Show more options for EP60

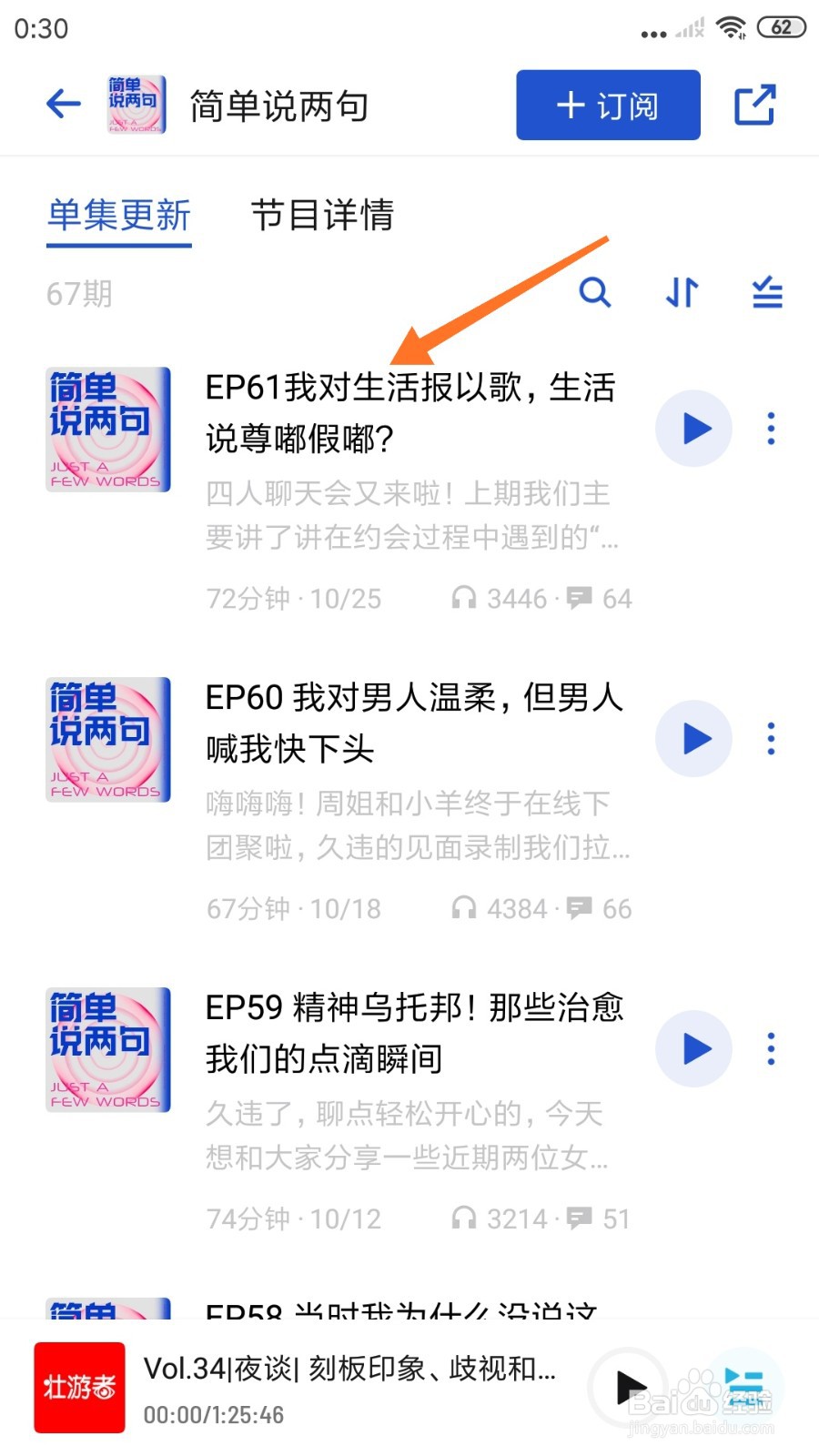[x=771, y=739]
